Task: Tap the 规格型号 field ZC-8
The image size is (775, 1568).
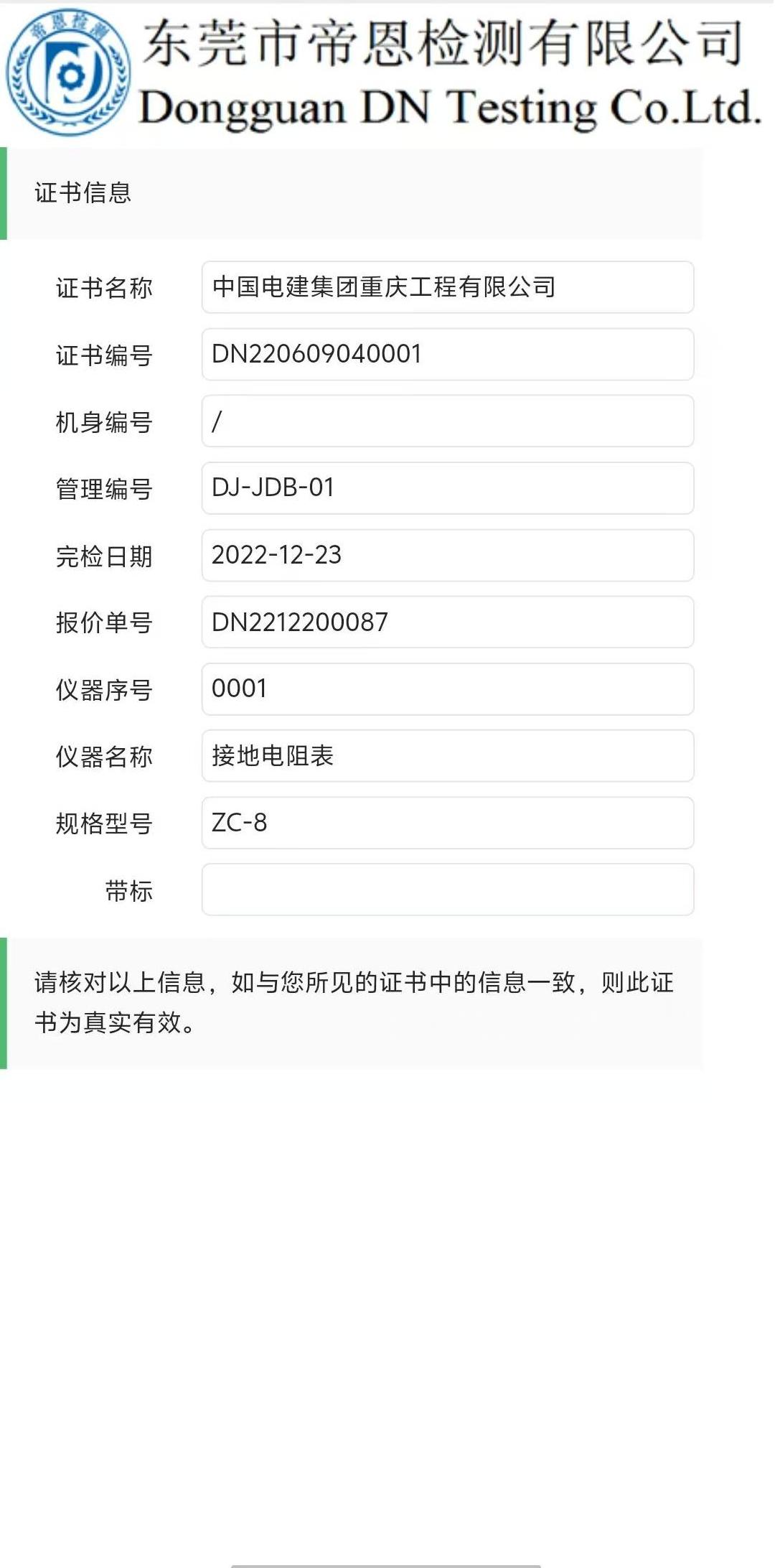Action: tap(448, 823)
